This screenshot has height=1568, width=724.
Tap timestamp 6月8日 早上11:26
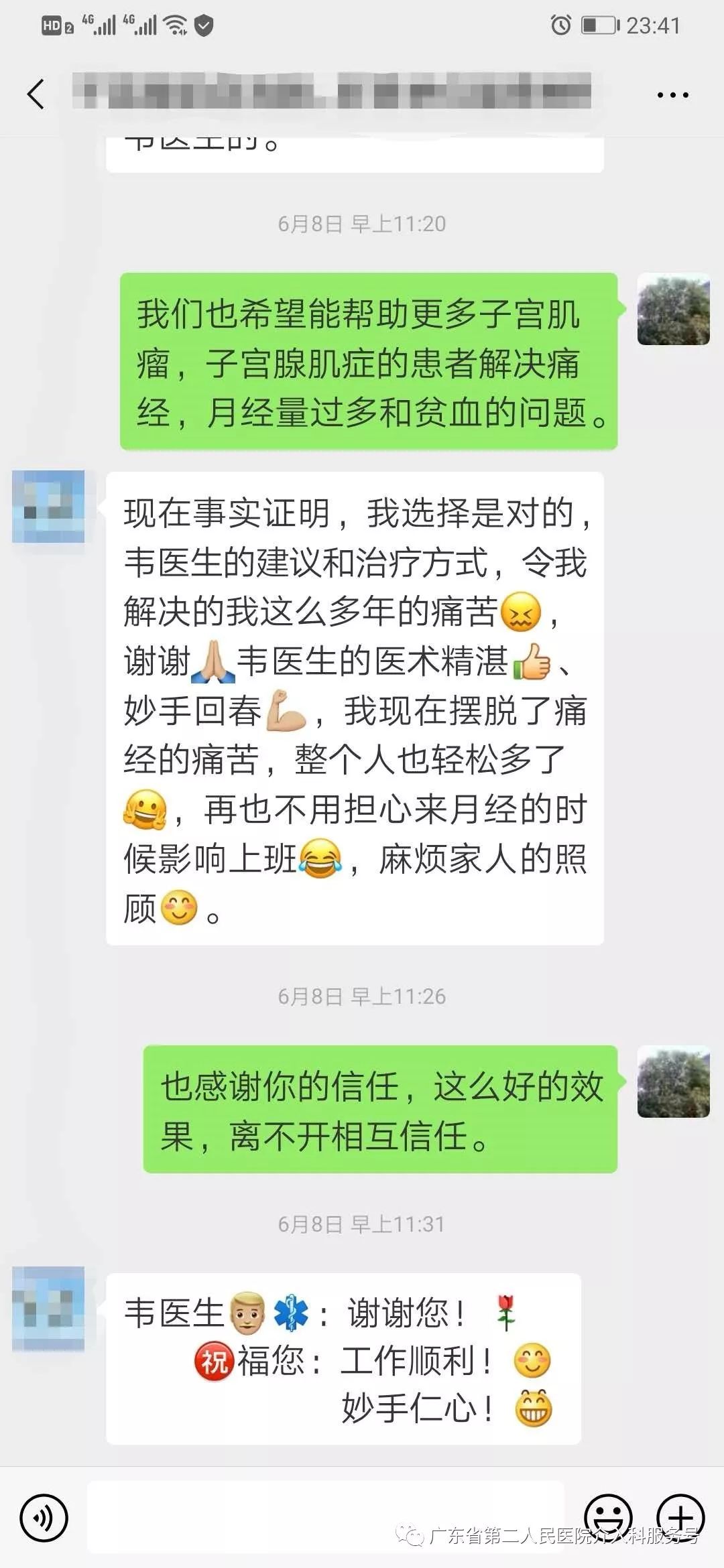coord(361,996)
